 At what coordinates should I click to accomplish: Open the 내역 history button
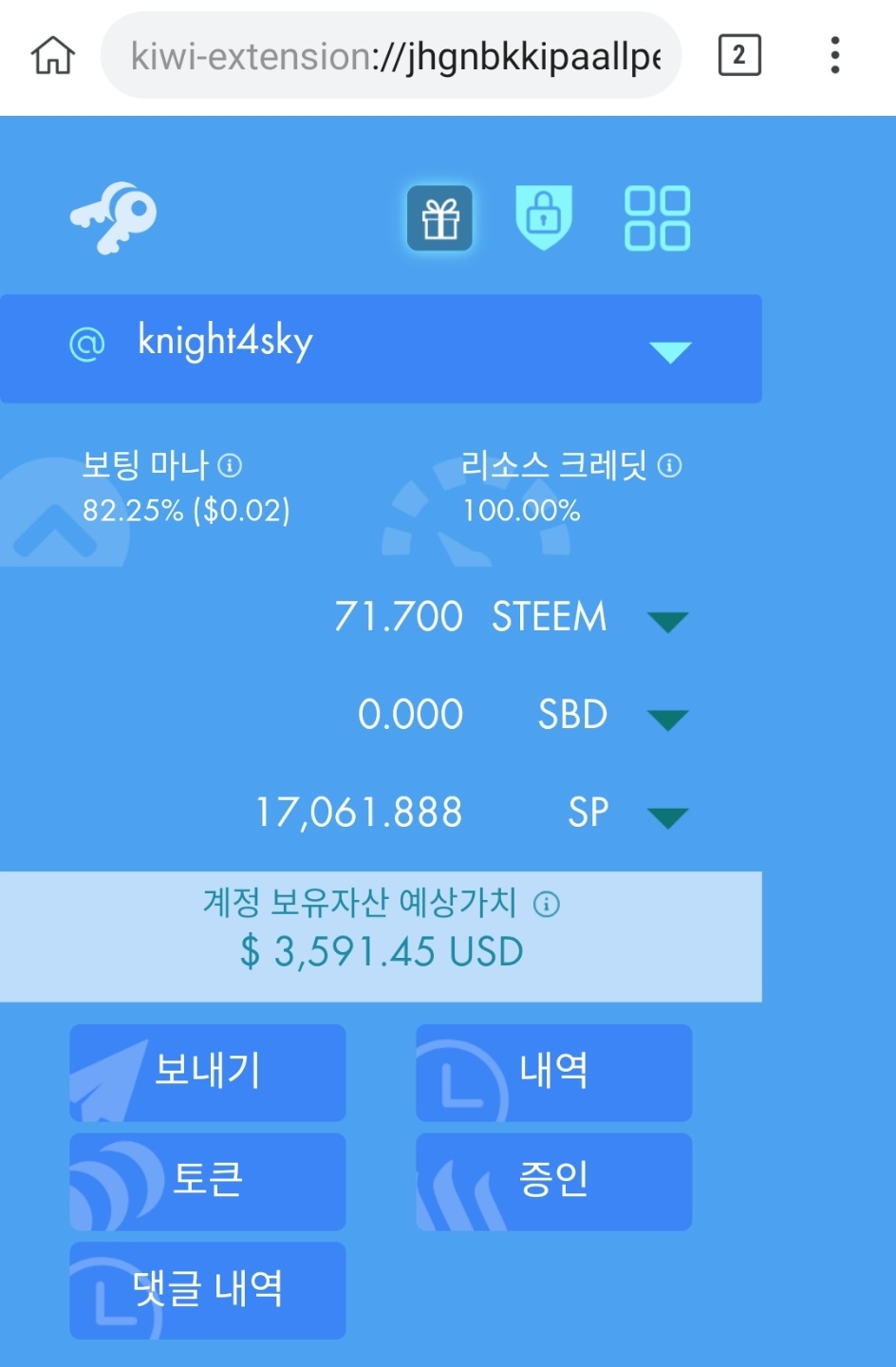(x=553, y=1073)
